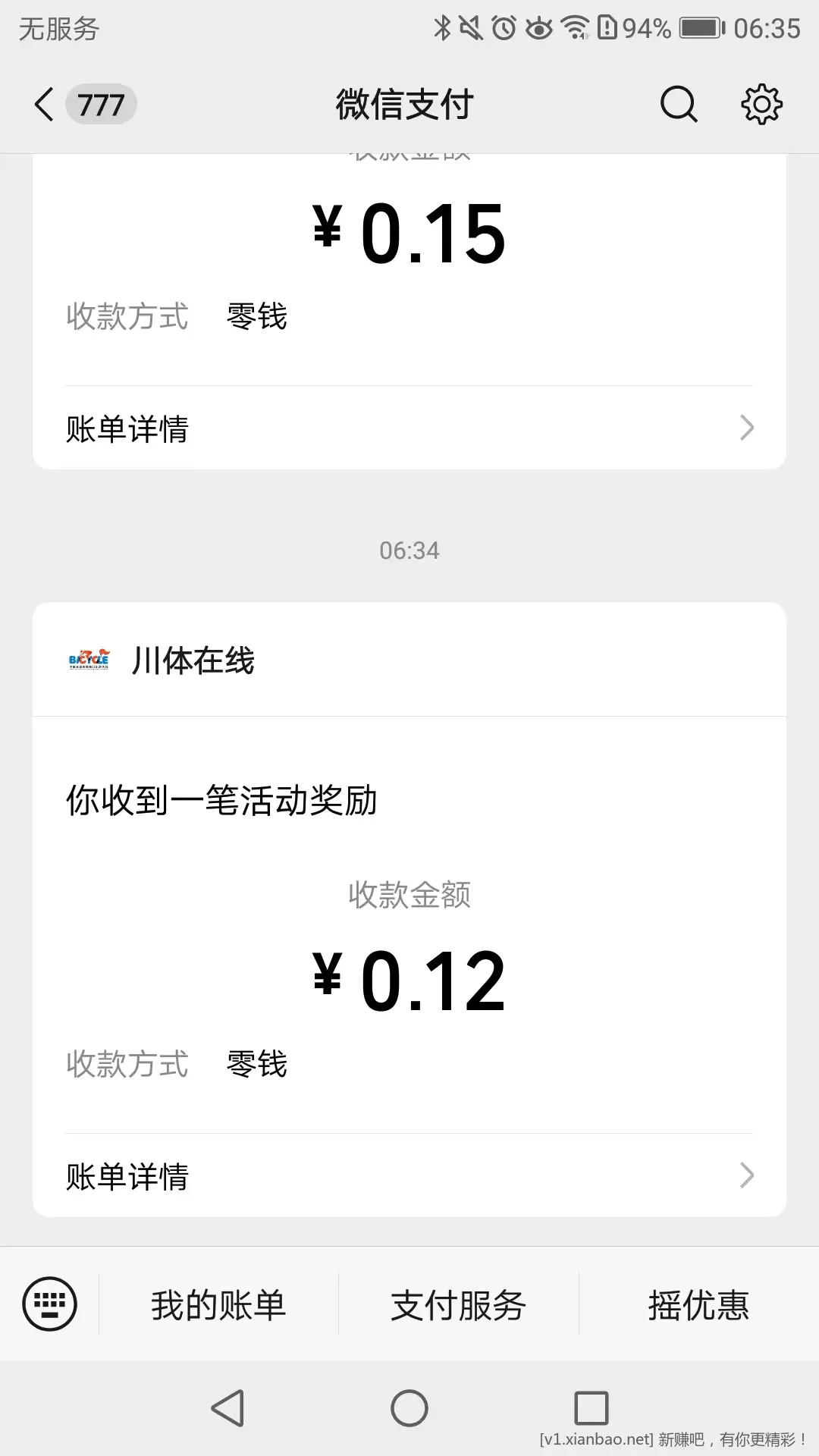Switch to keyboard input mode

(x=50, y=1304)
